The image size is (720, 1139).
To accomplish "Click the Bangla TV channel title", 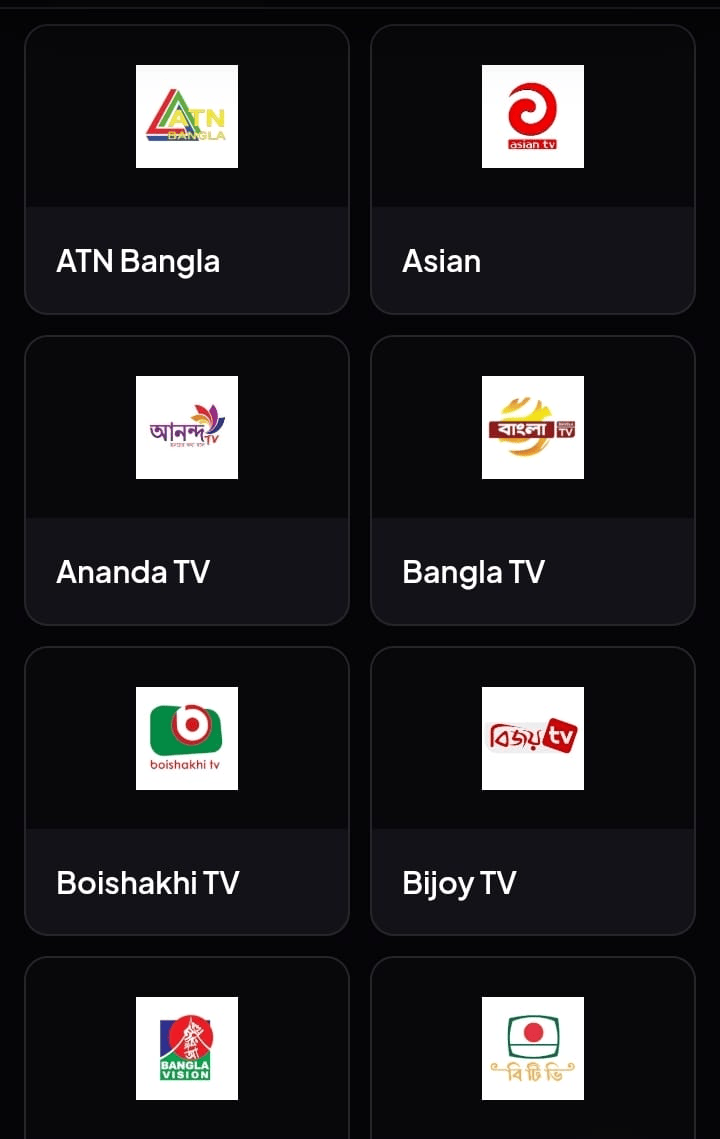I will tap(472, 571).
